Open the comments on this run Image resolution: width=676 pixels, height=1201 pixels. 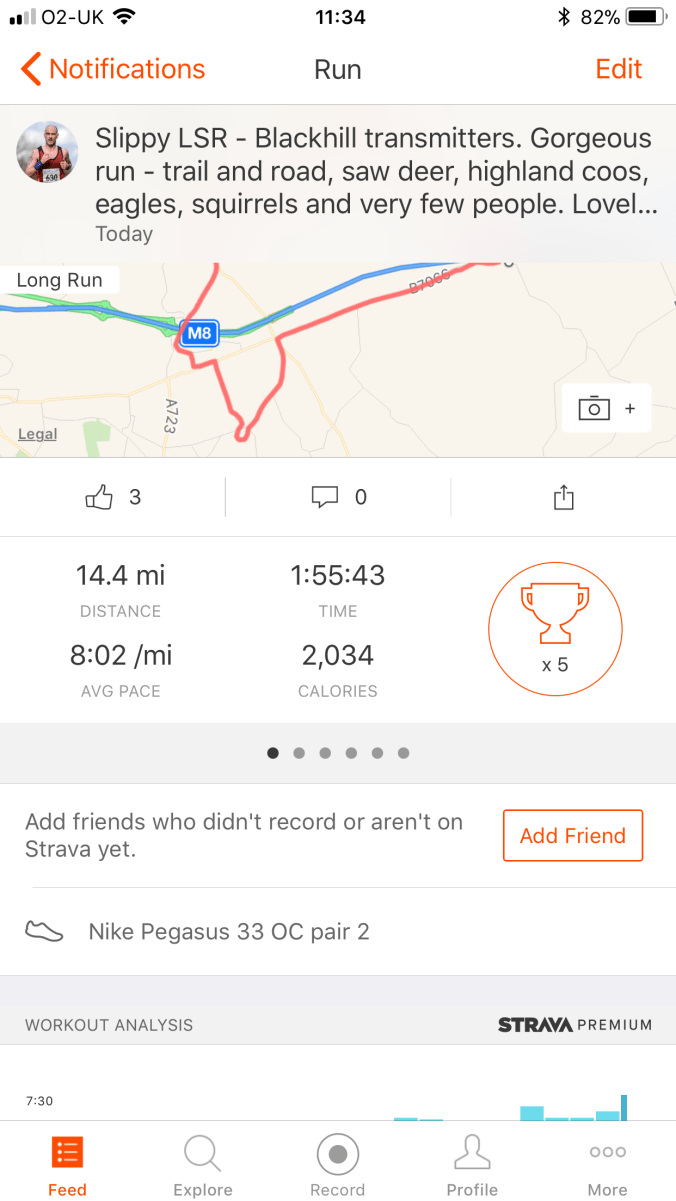click(326, 497)
